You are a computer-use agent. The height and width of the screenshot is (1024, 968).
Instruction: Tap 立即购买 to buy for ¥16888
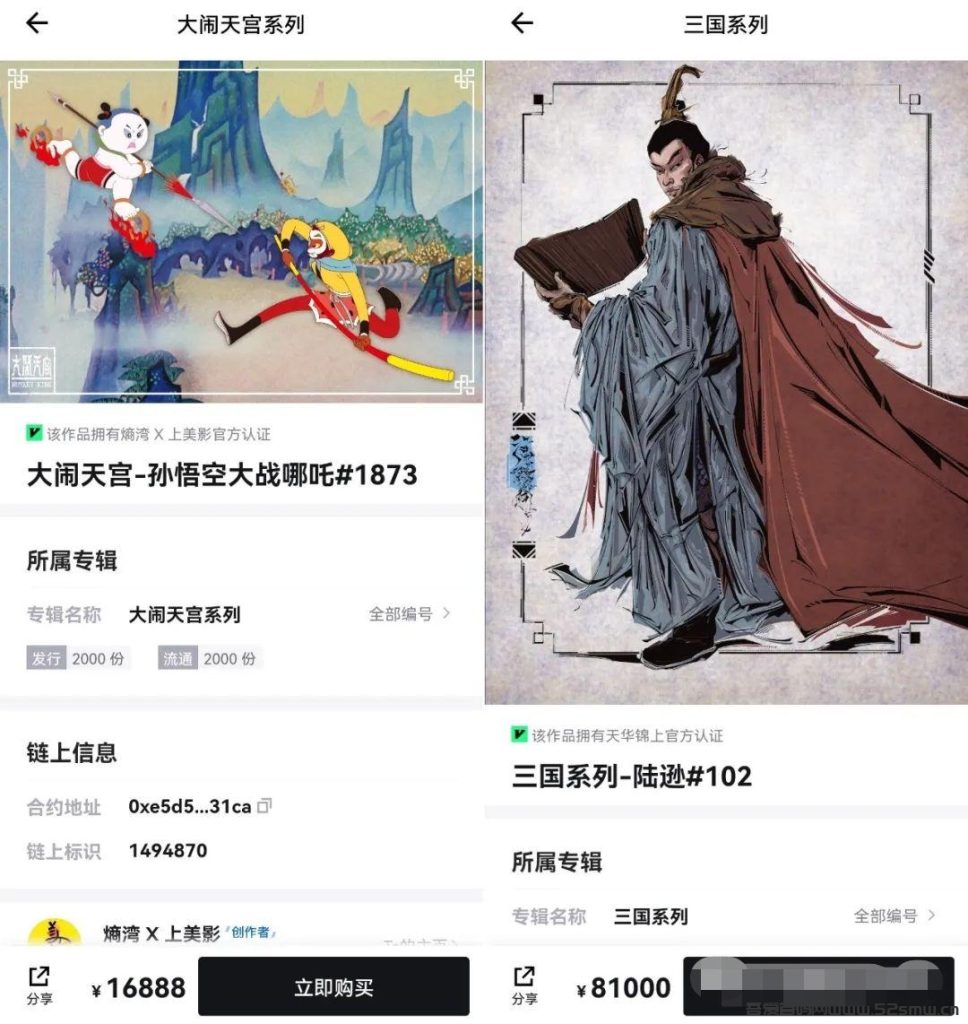point(333,987)
